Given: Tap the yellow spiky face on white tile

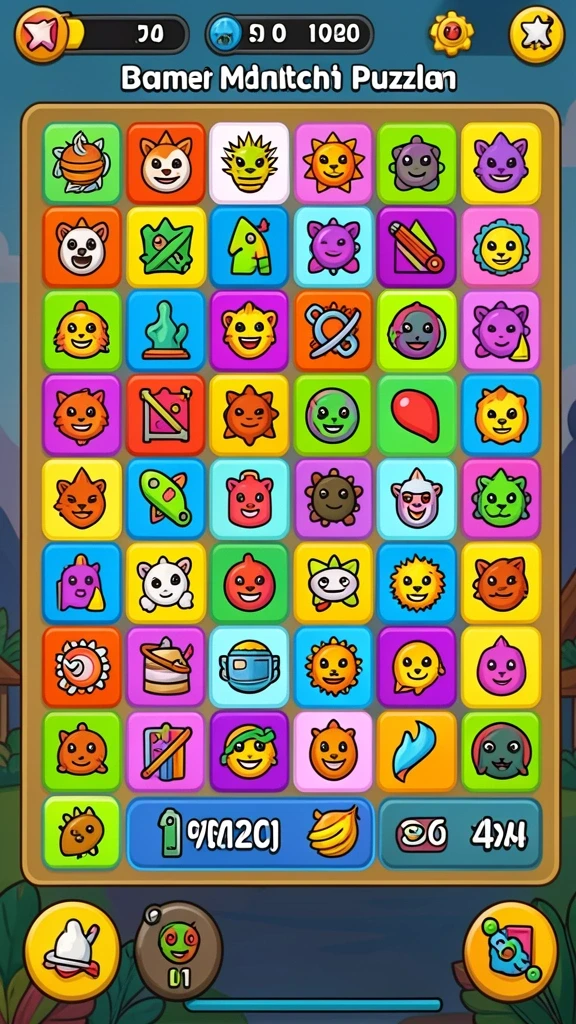Looking at the screenshot, I should click(249, 163).
